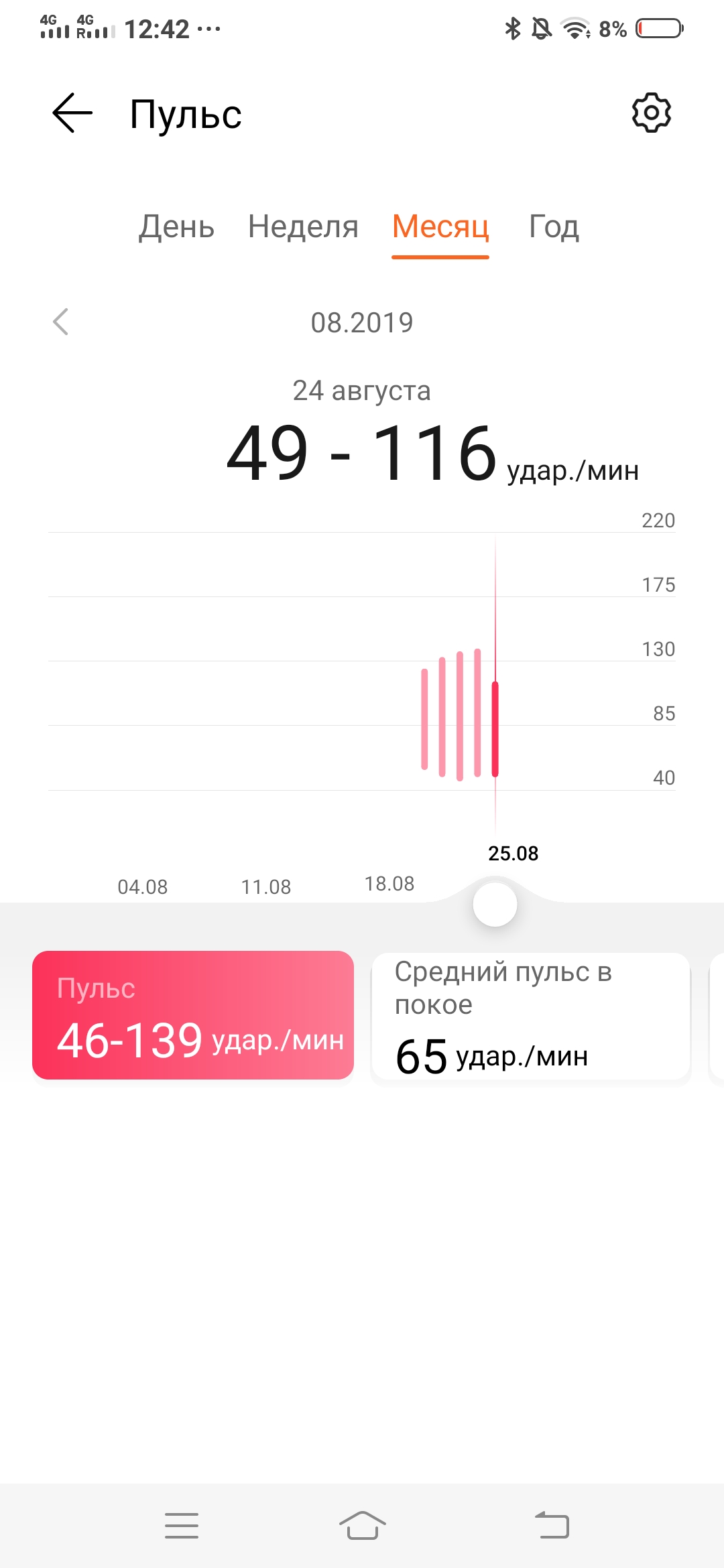The width and height of the screenshot is (724, 1568).
Task: Open heart rate settings gear
Action: (x=651, y=113)
